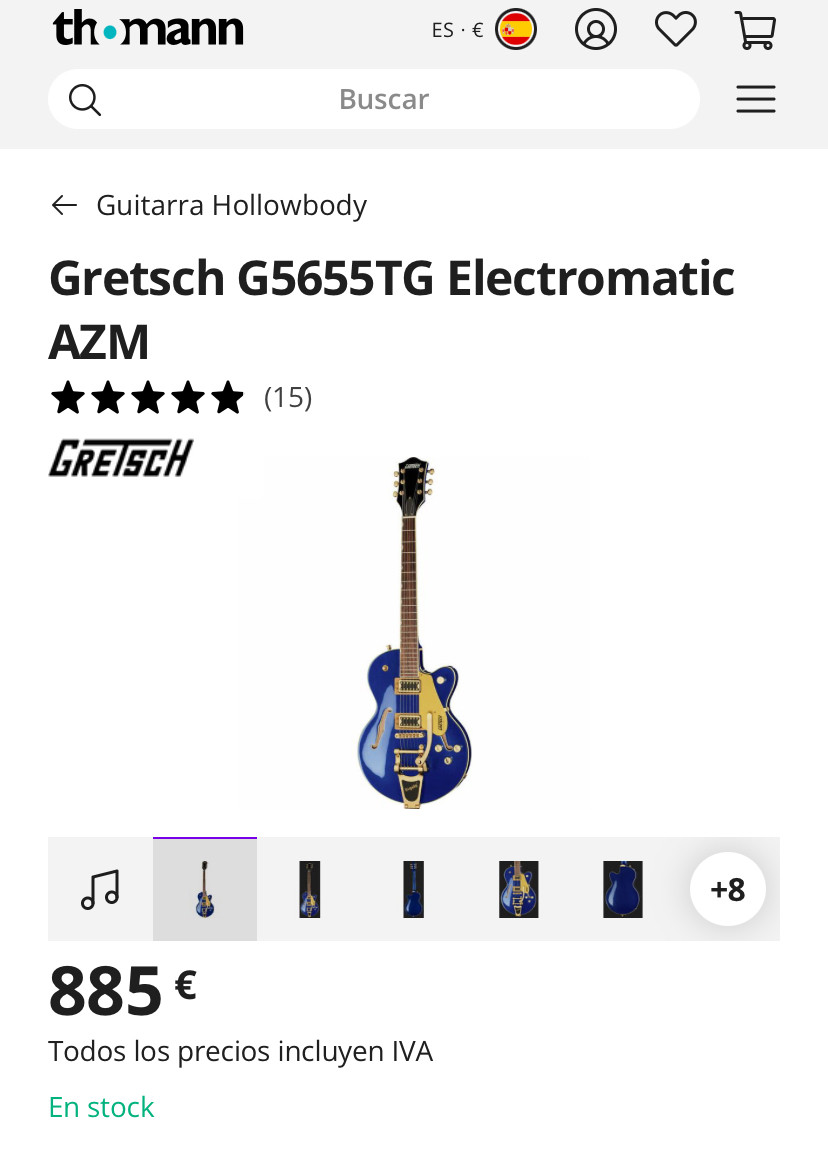The image size is (828, 1153).
Task: Go back to Guitarra Hollowbody category
Action: (209, 205)
